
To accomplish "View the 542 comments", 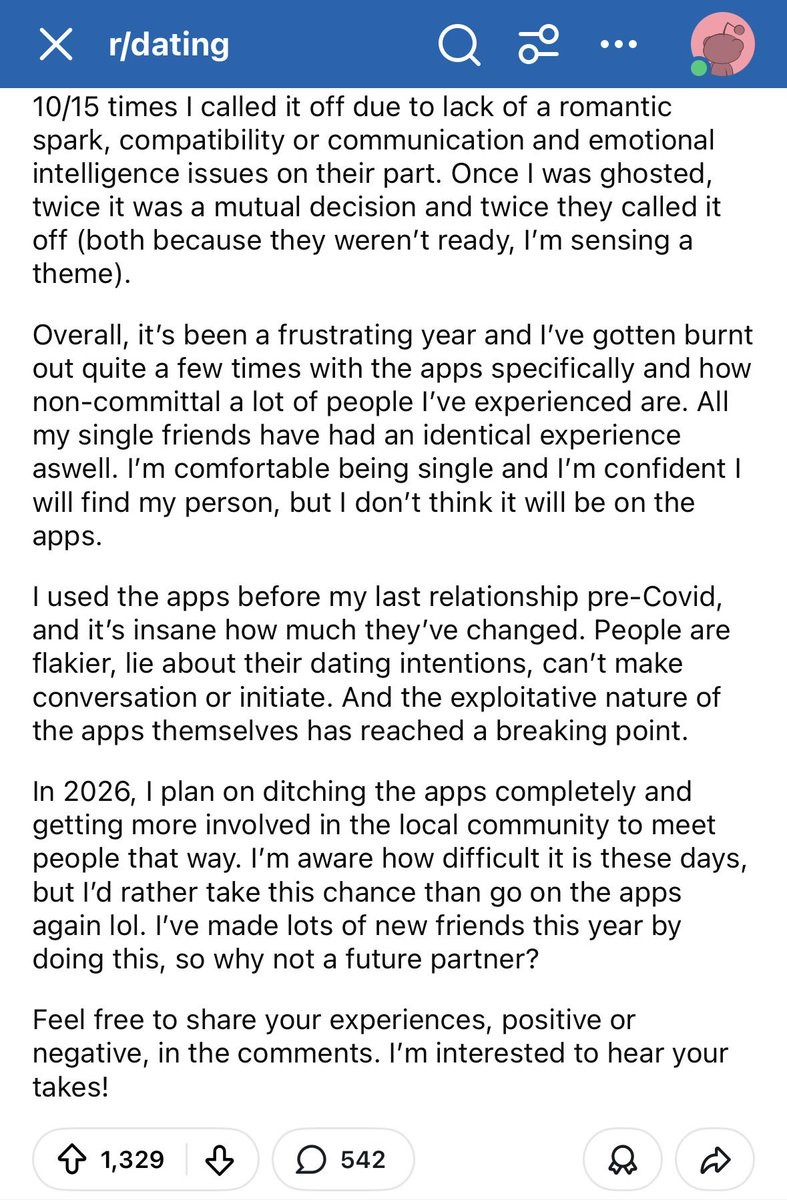I will [342, 1159].
